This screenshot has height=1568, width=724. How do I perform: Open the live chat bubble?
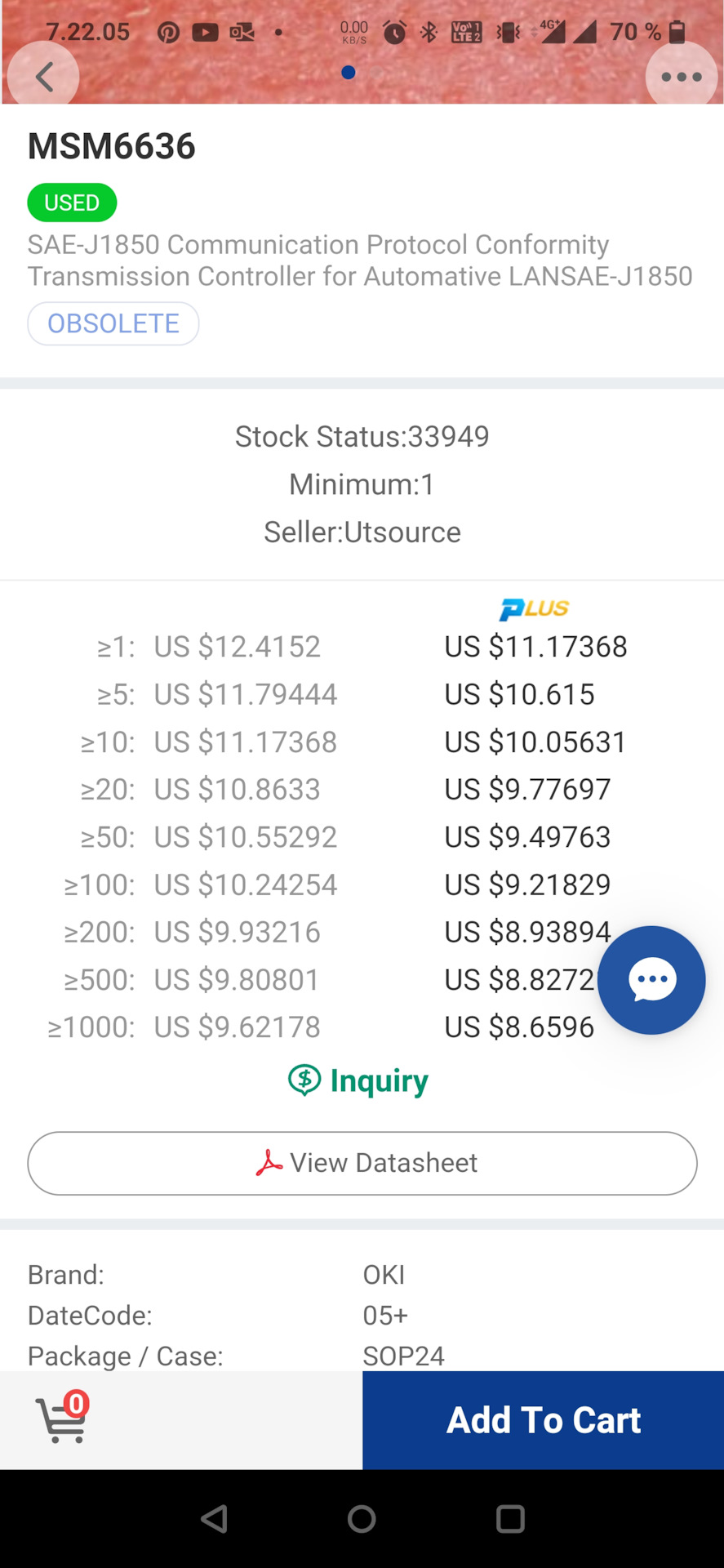pos(651,980)
